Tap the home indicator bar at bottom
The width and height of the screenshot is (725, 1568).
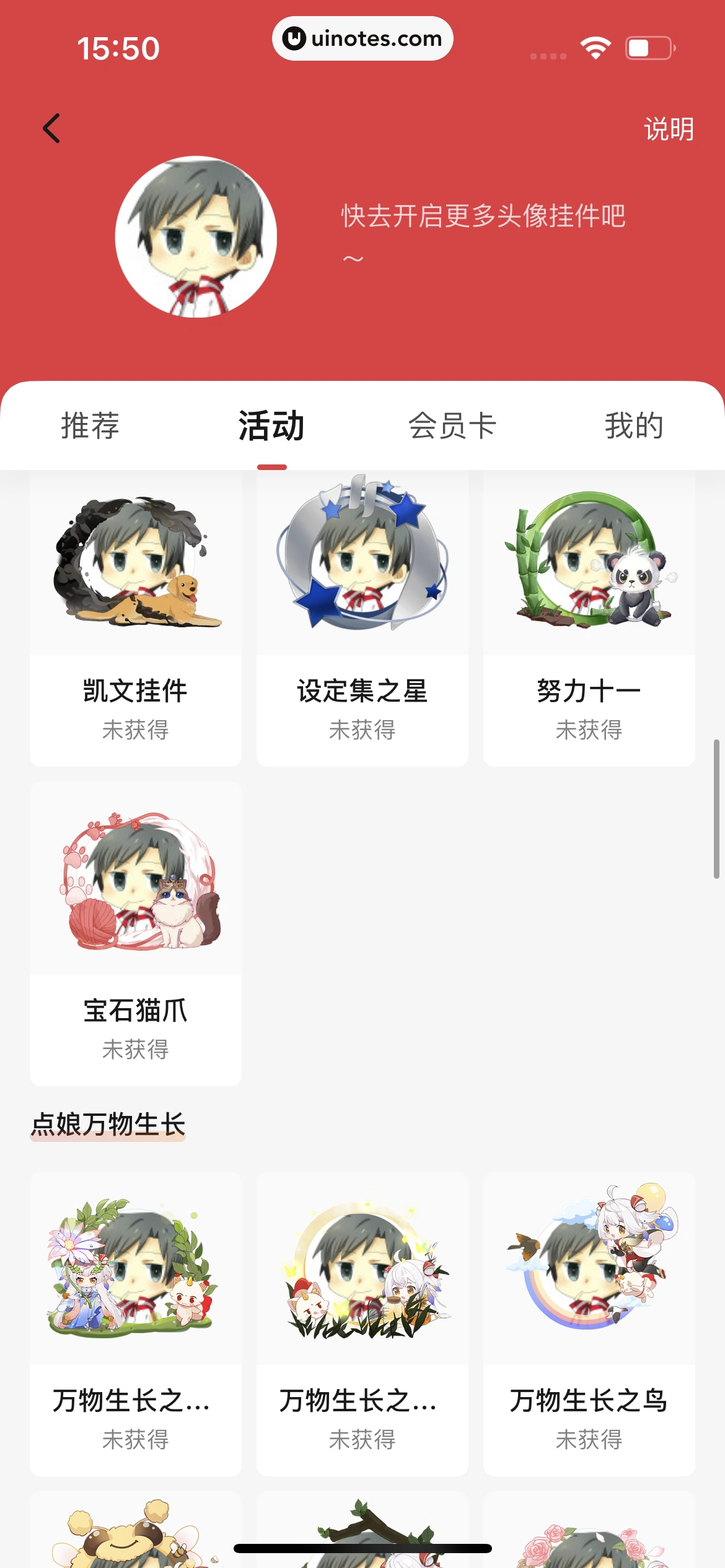362,1549
